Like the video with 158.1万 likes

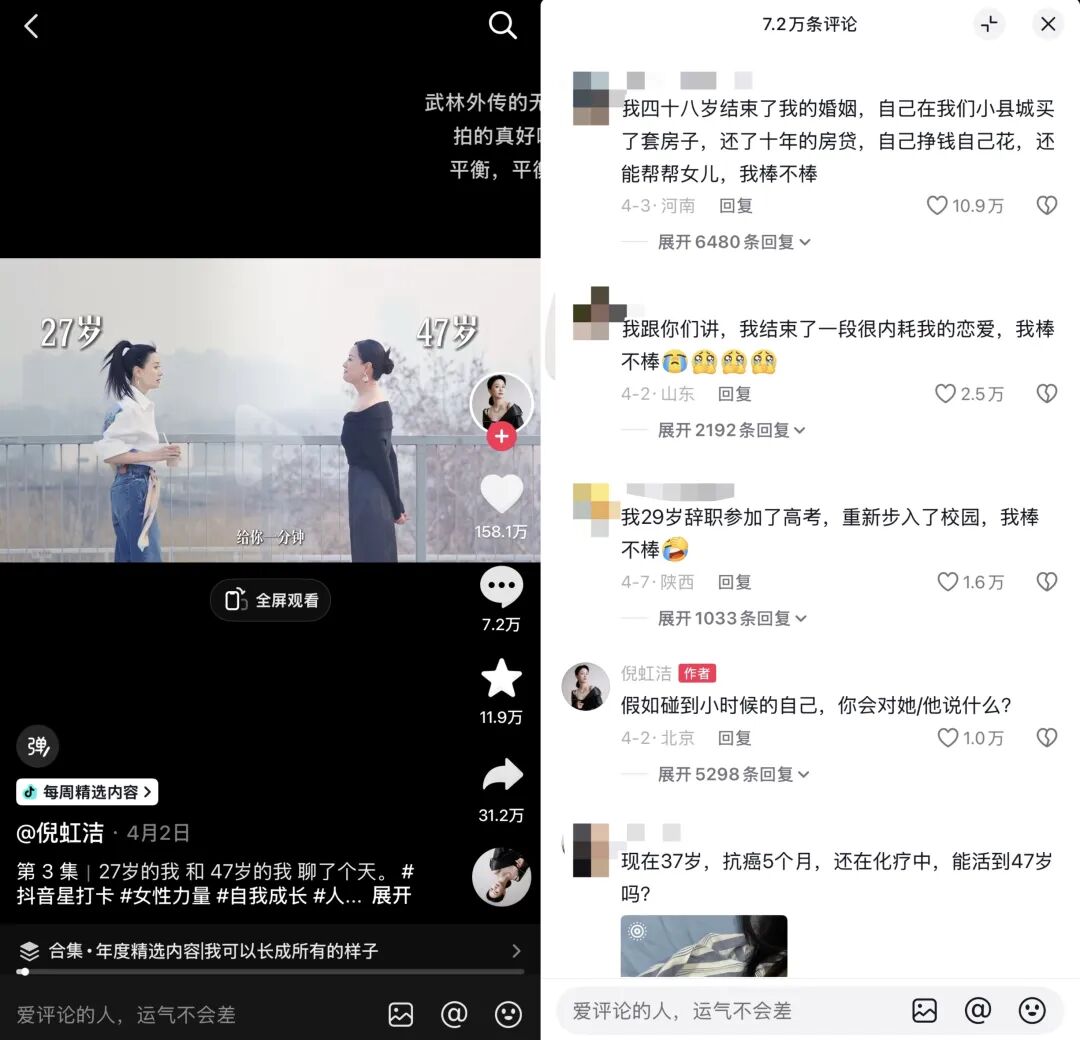coord(501,494)
